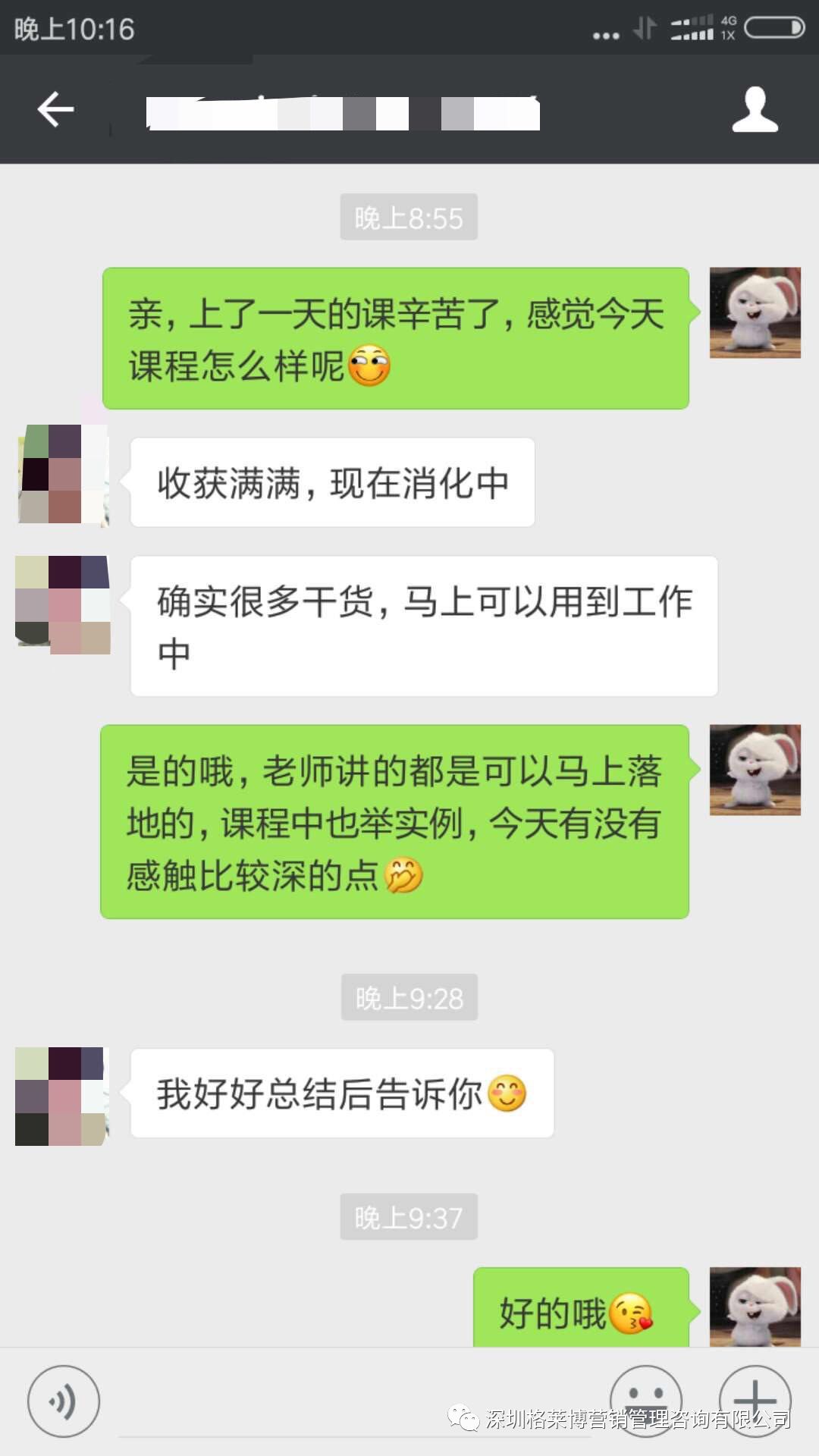Open the plus attachments menu

point(755,1400)
